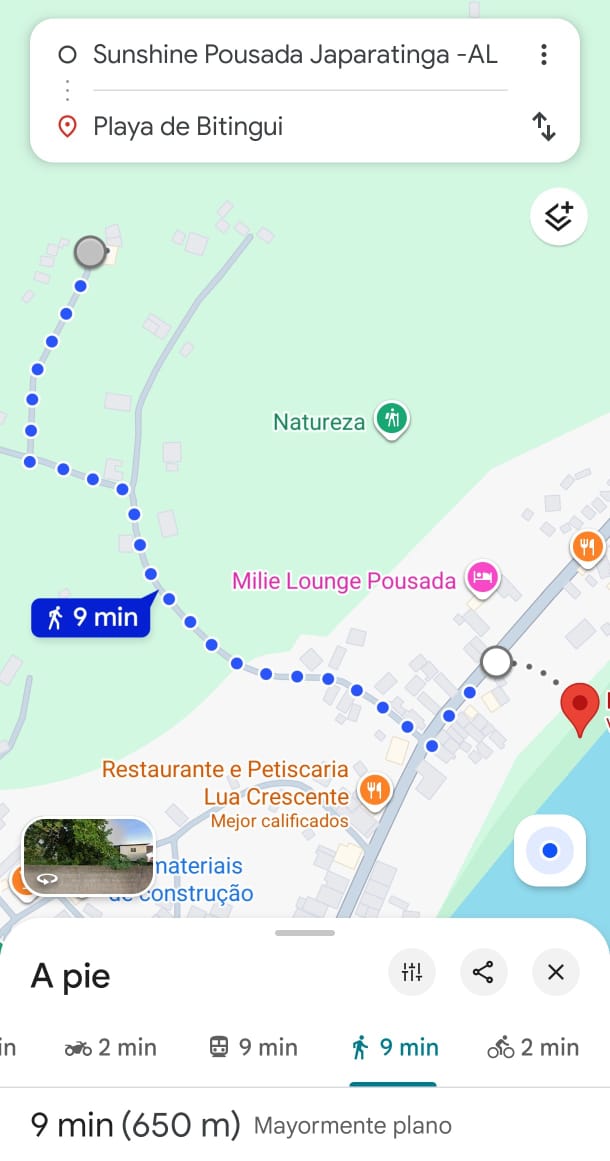Open Restaurante e Petiscaria Lua Crescente marker

pos(374,790)
